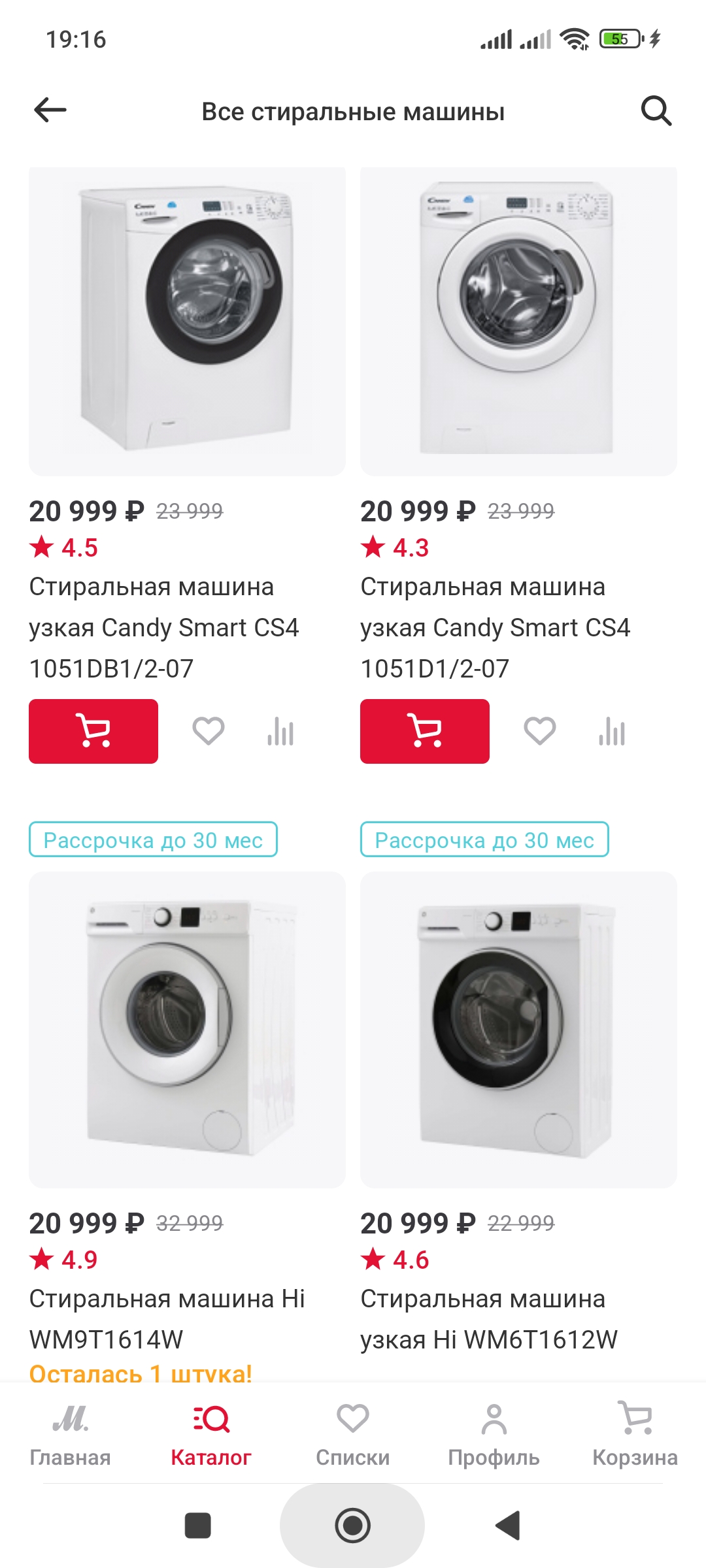This screenshot has height=1568, width=706.
Task: Open comparison chart icon for Candy CS4 1051DB1/2-07
Action: (280, 732)
